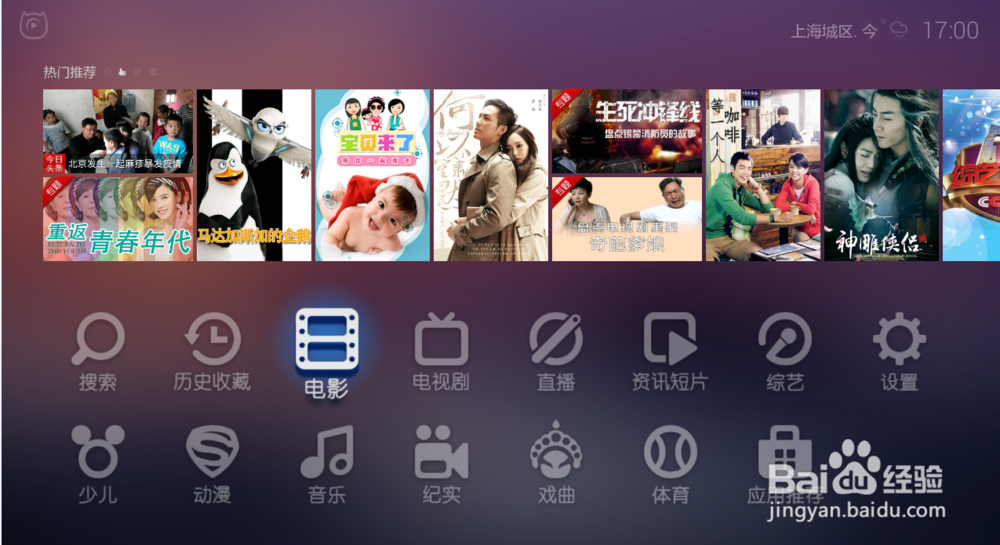
Task: Open the 宝贝来了 show tile
Action: (373, 175)
